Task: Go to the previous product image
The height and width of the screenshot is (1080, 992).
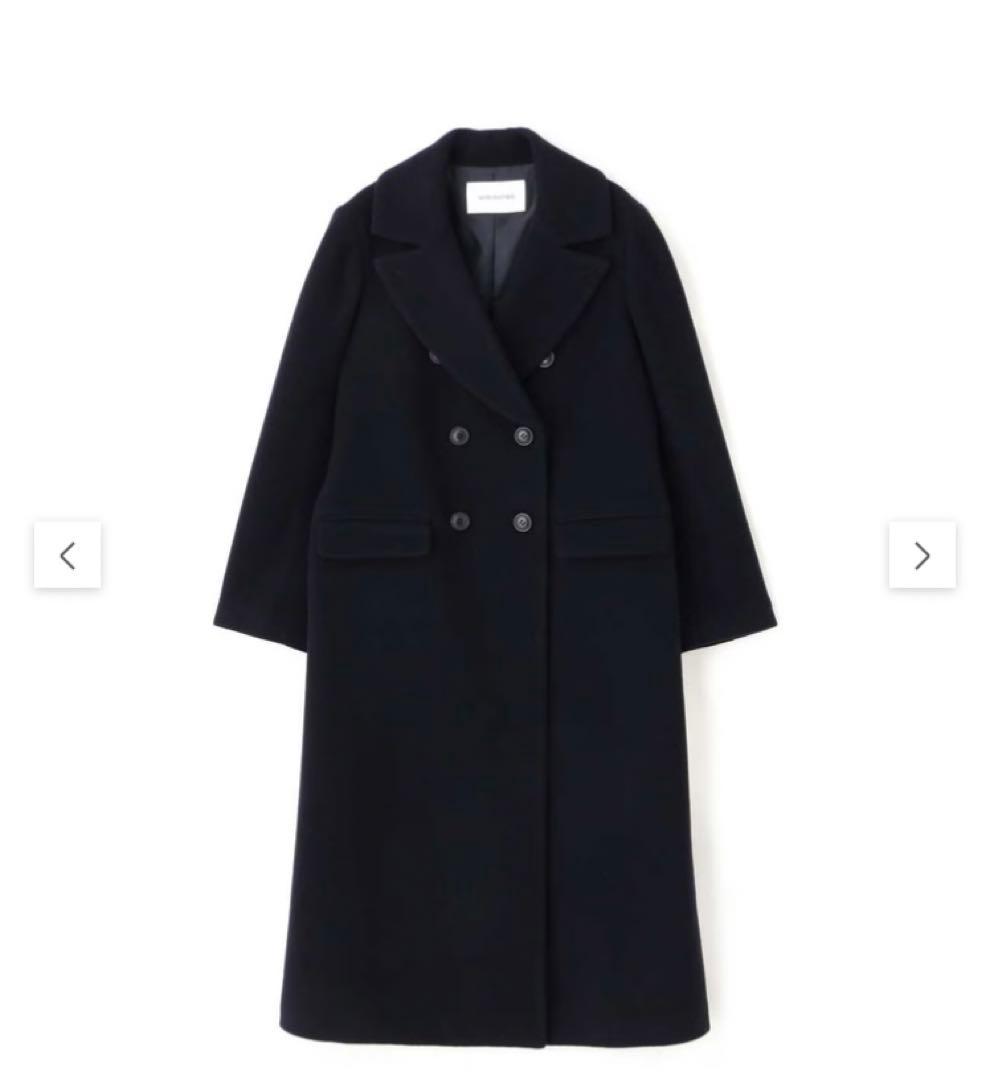Action: tap(67, 555)
